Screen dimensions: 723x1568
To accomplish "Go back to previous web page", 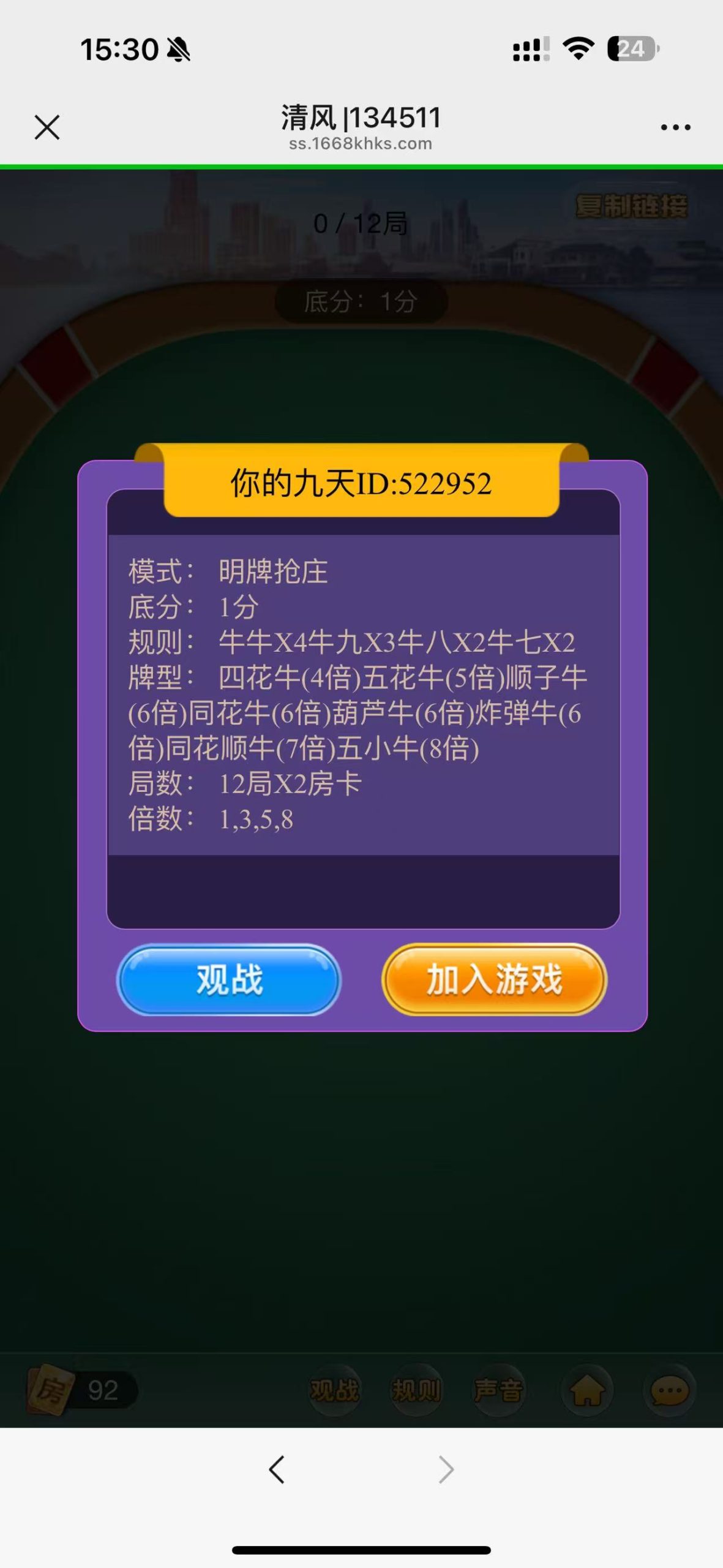I will [277, 1469].
